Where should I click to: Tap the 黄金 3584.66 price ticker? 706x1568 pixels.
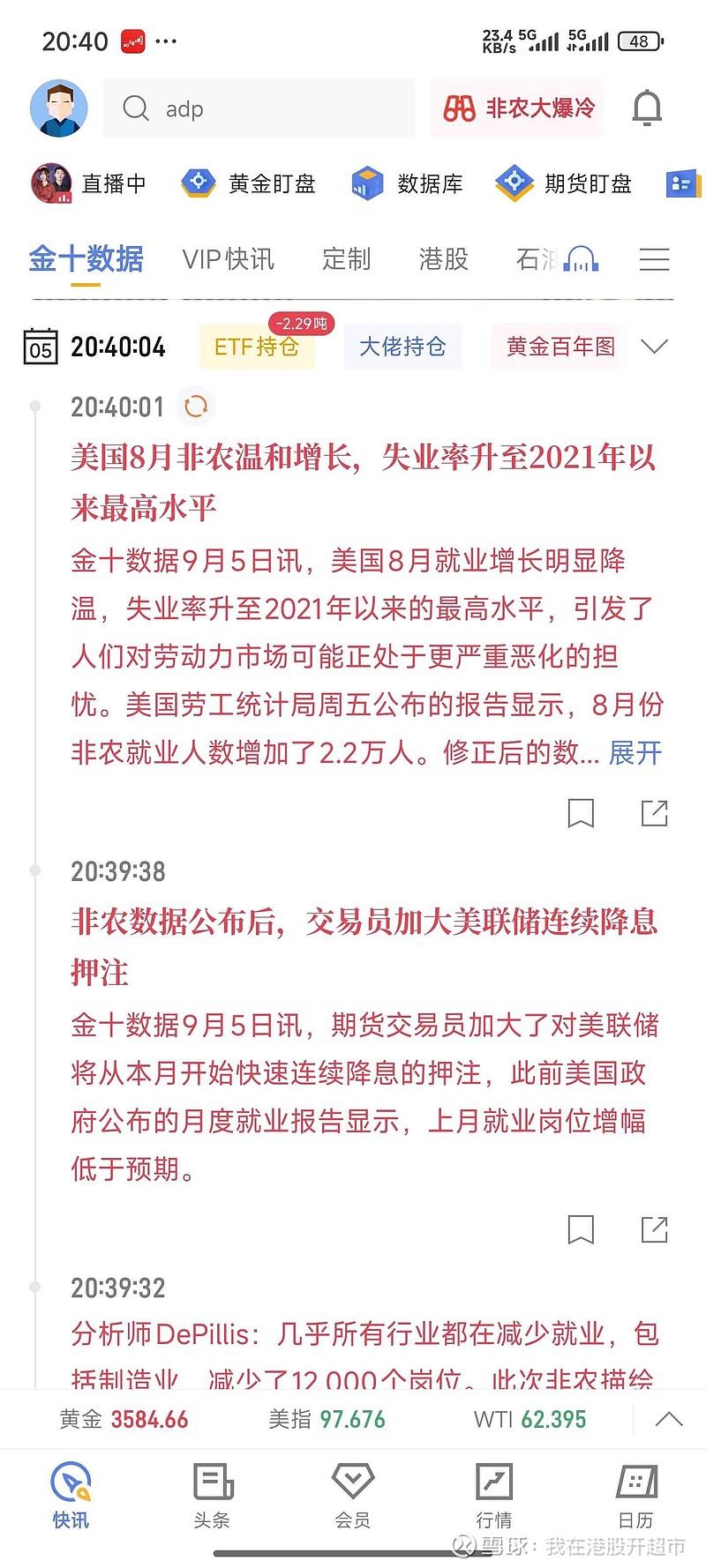click(x=124, y=1418)
